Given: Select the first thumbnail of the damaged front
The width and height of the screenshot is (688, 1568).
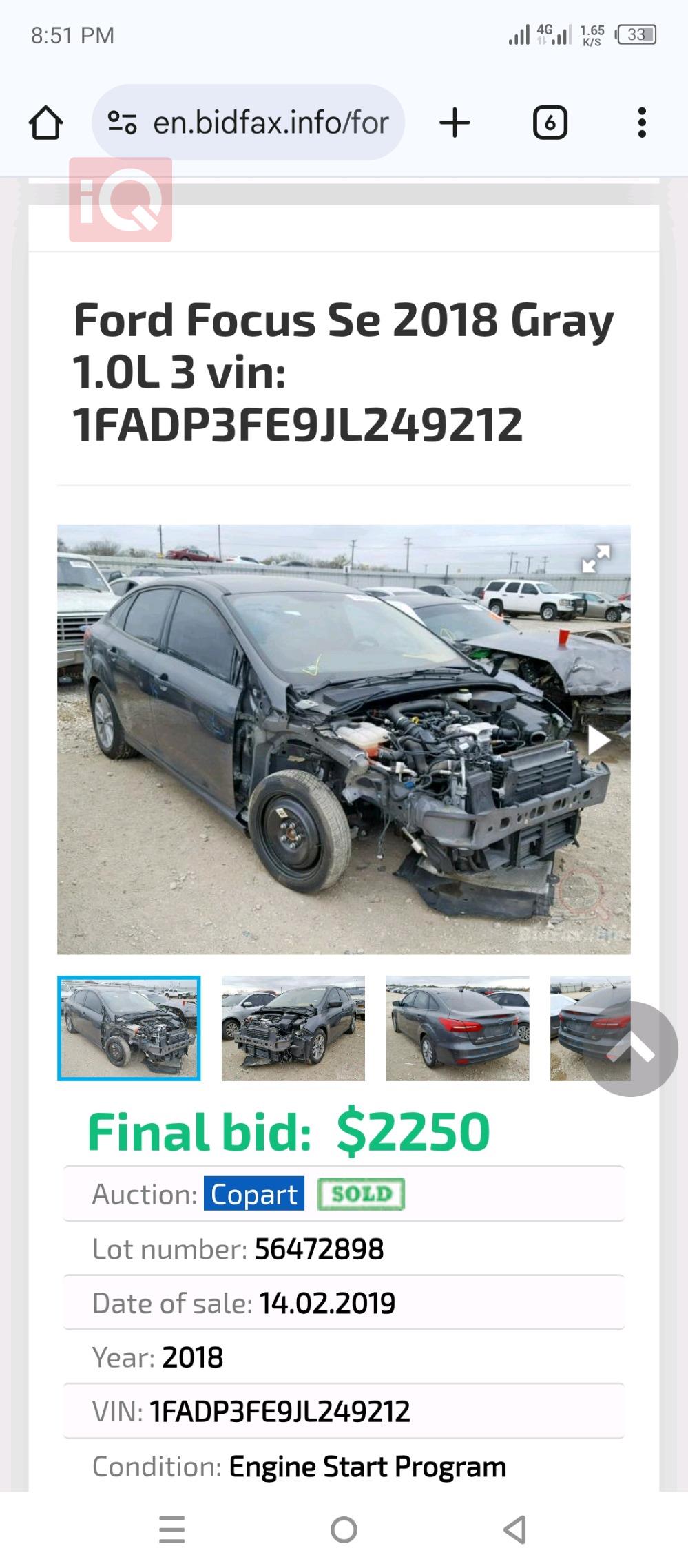Looking at the screenshot, I should 129,1028.
